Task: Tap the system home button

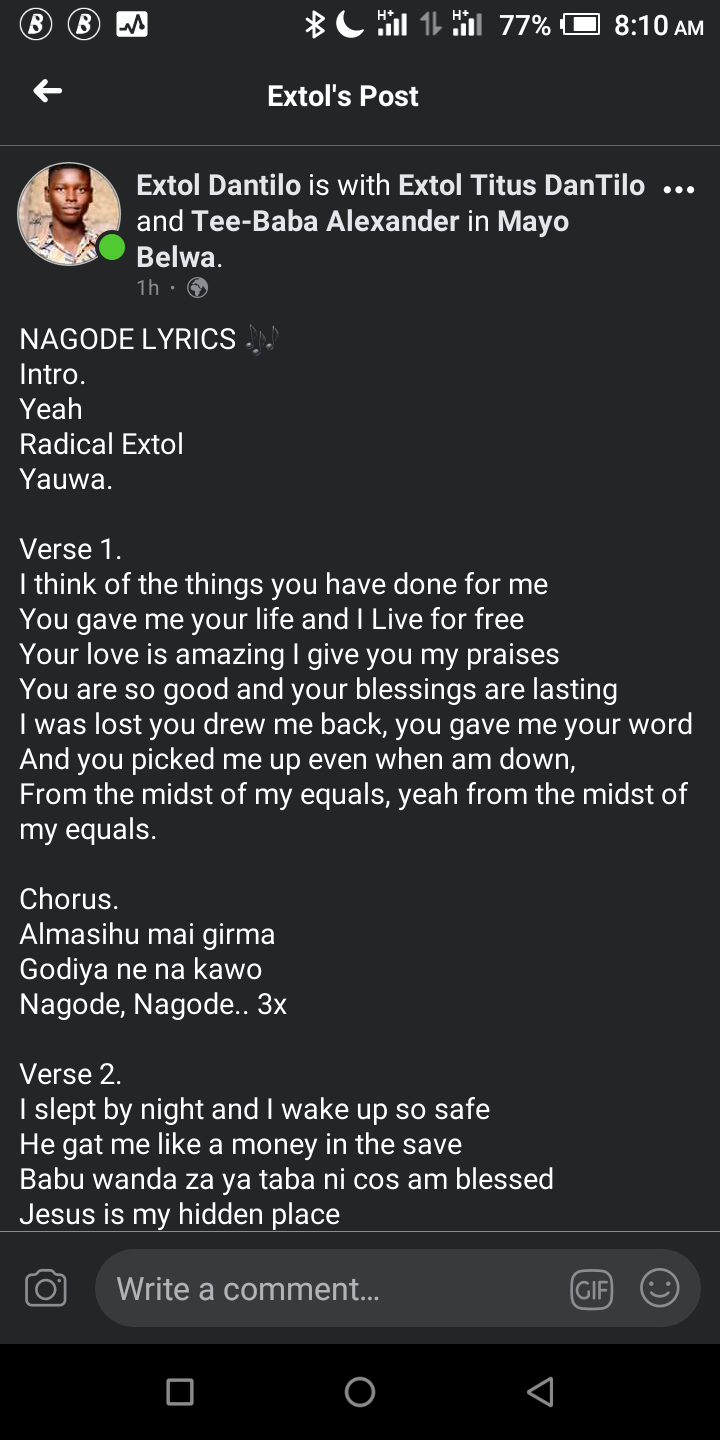Action: pos(360,1391)
